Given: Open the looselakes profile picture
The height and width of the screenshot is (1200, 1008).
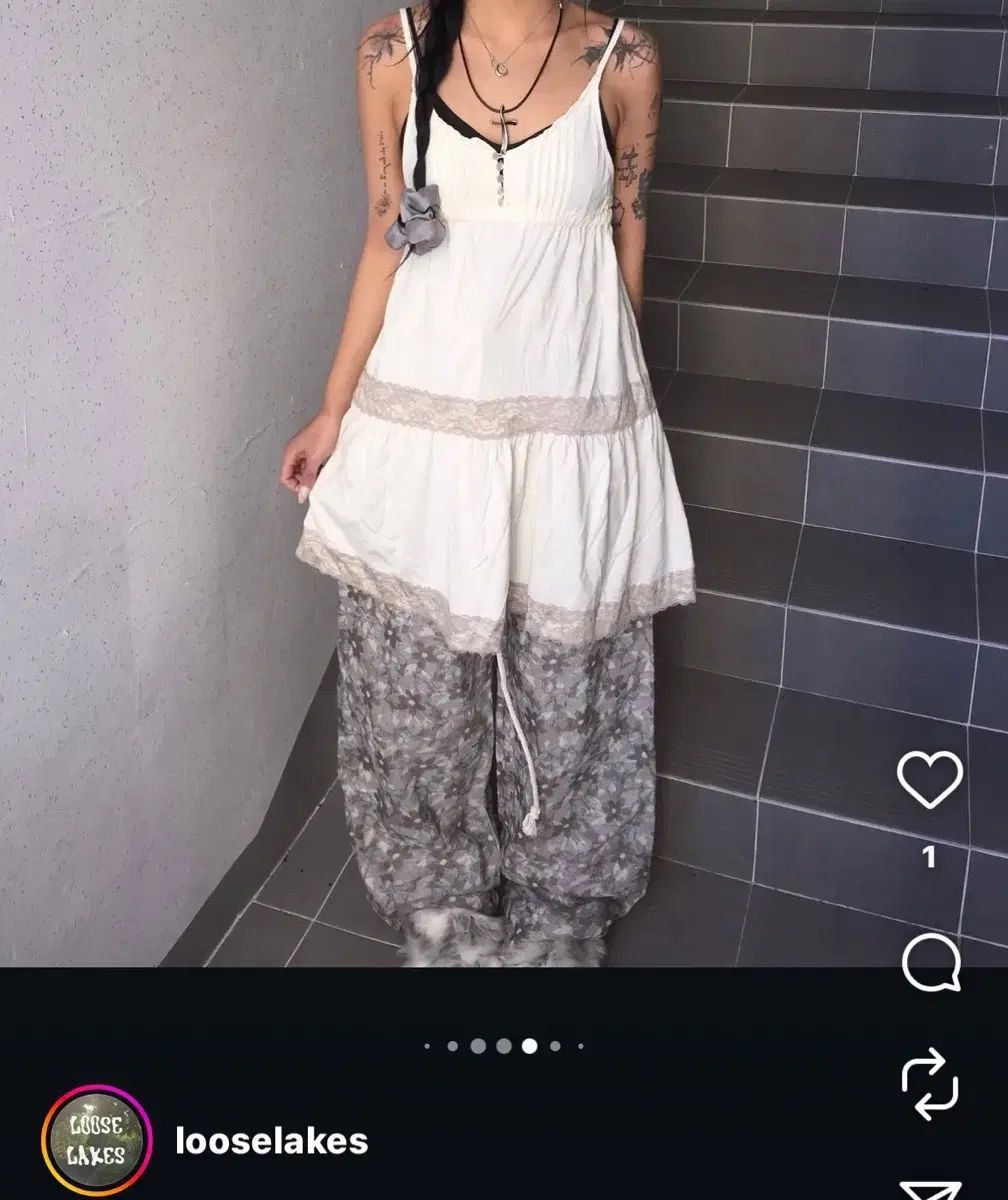Looking at the screenshot, I should pos(97,1141).
